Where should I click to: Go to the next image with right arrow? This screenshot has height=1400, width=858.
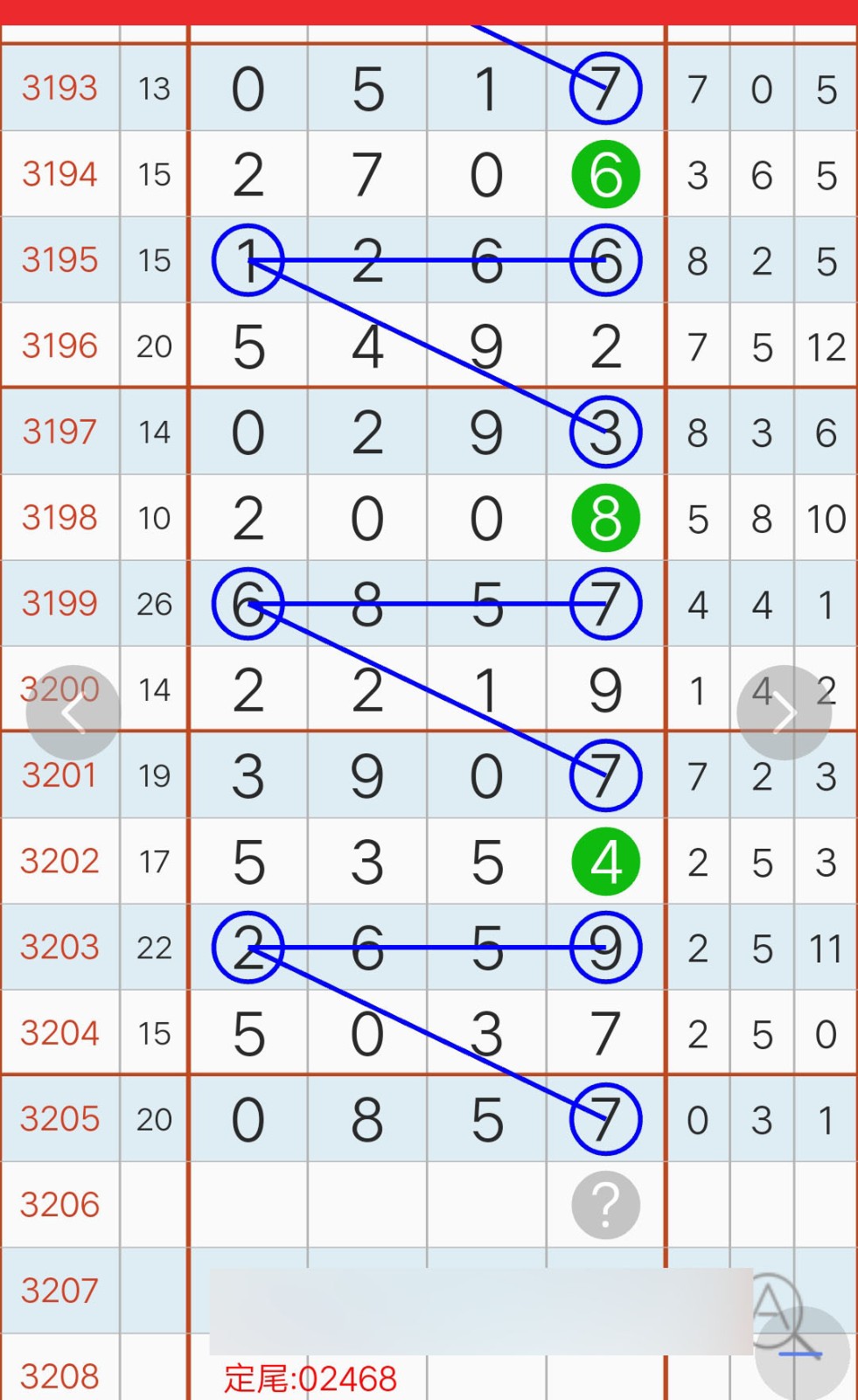(x=785, y=713)
